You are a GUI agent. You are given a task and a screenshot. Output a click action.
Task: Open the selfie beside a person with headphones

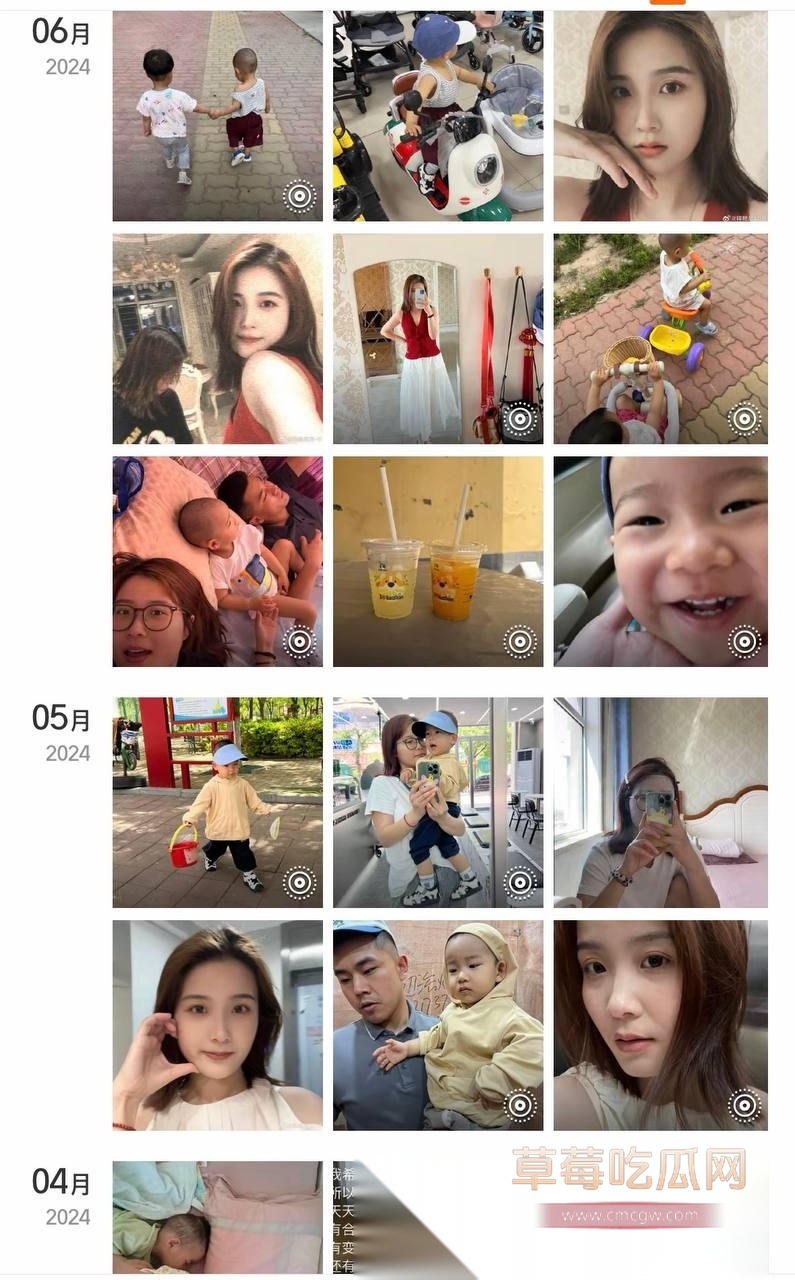pos(217,339)
